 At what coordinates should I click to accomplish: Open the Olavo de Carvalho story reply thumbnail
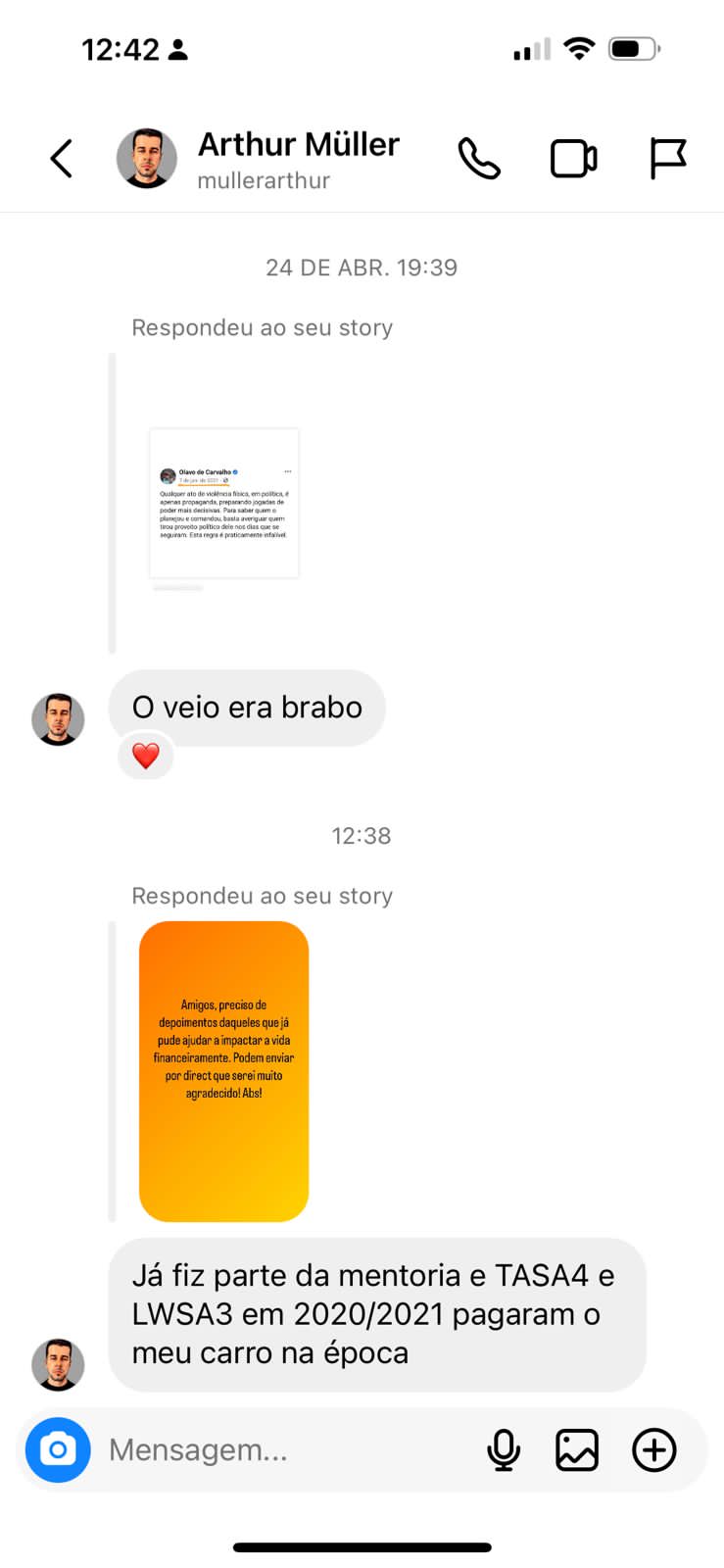tap(223, 504)
